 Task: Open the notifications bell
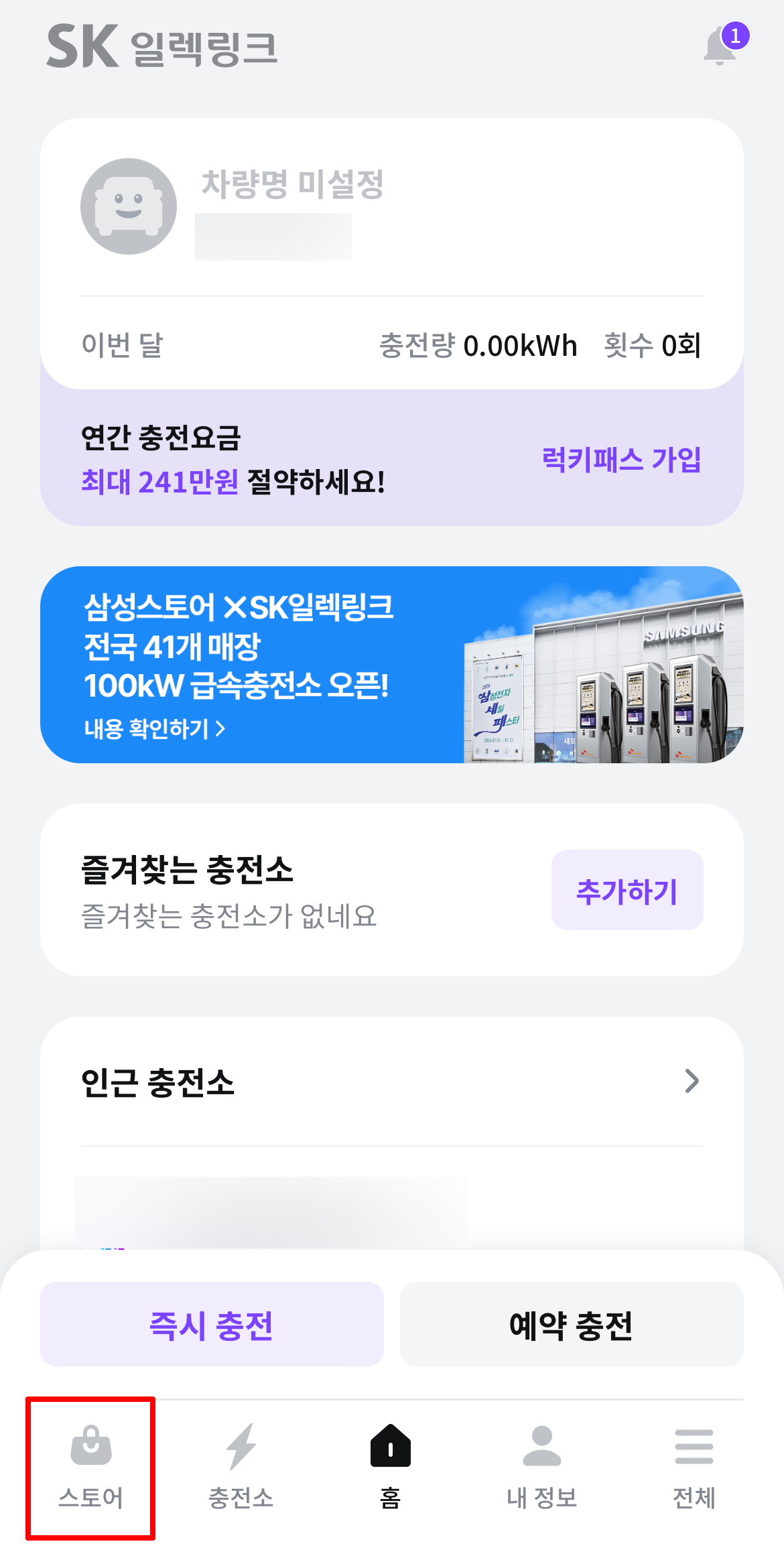pyautogui.click(x=721, y=47)
